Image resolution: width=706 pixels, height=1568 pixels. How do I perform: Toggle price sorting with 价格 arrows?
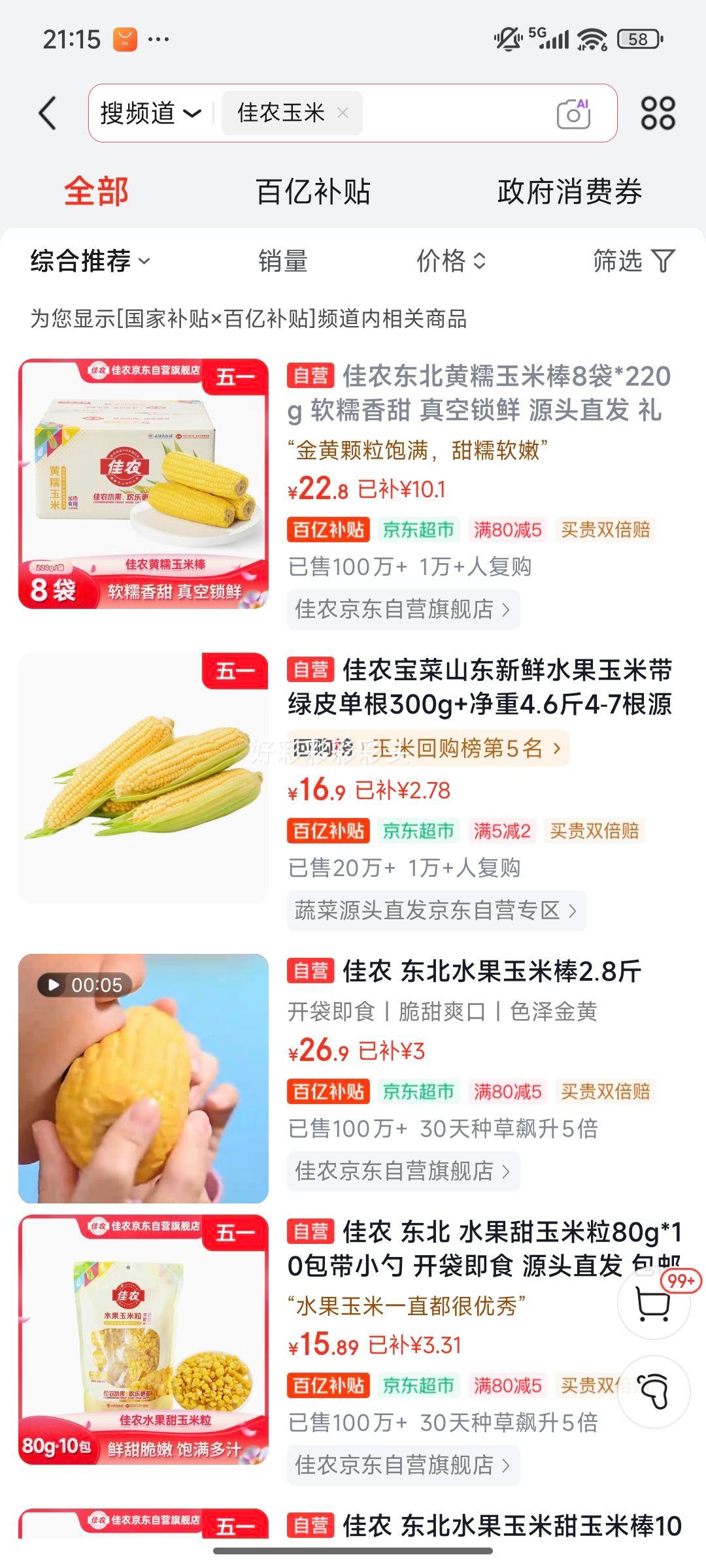click(451, 262)
